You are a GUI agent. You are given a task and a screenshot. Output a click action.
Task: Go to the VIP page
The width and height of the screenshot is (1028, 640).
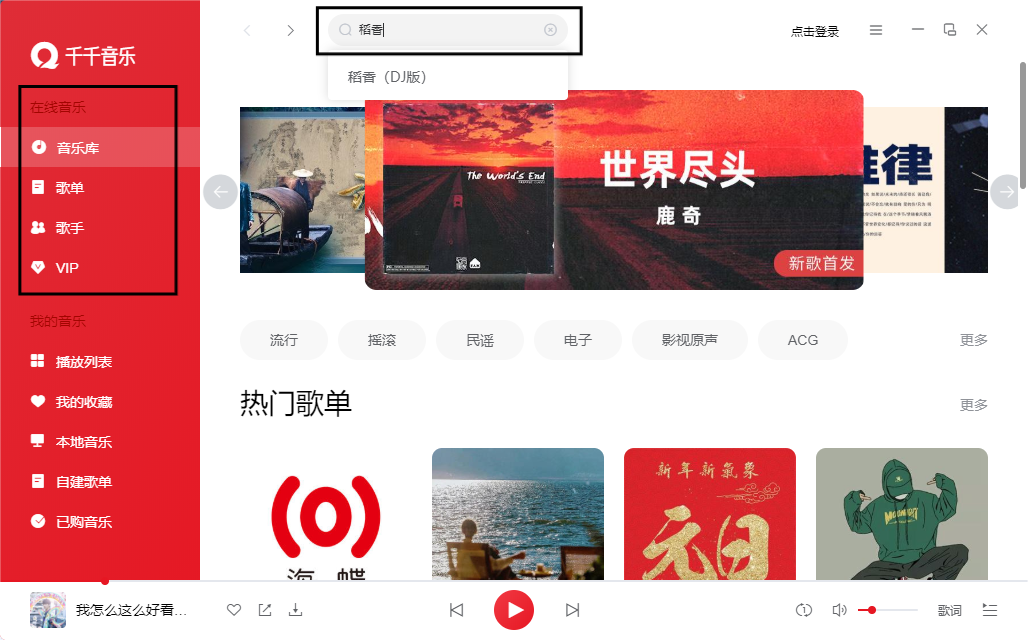(66, 267)
